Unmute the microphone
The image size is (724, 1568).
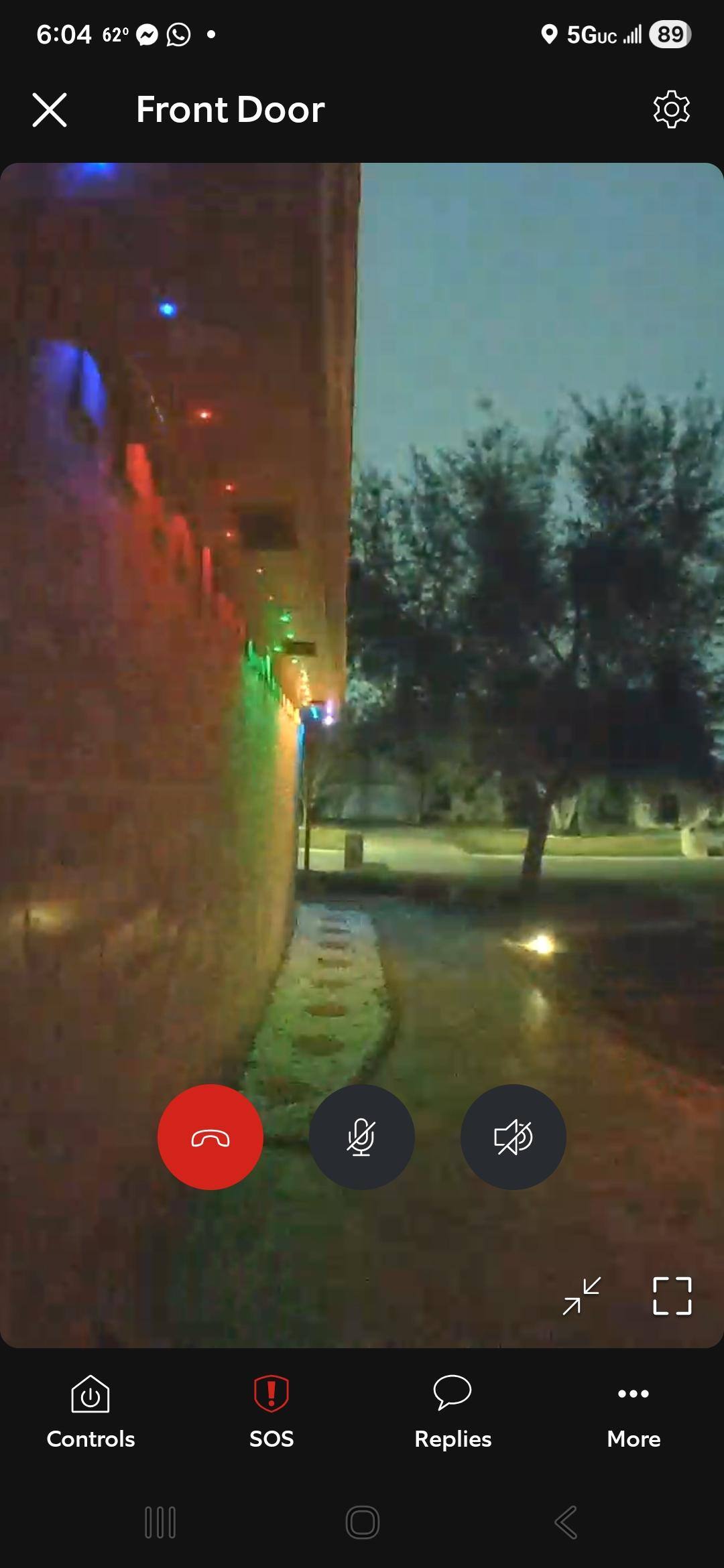361,1137
